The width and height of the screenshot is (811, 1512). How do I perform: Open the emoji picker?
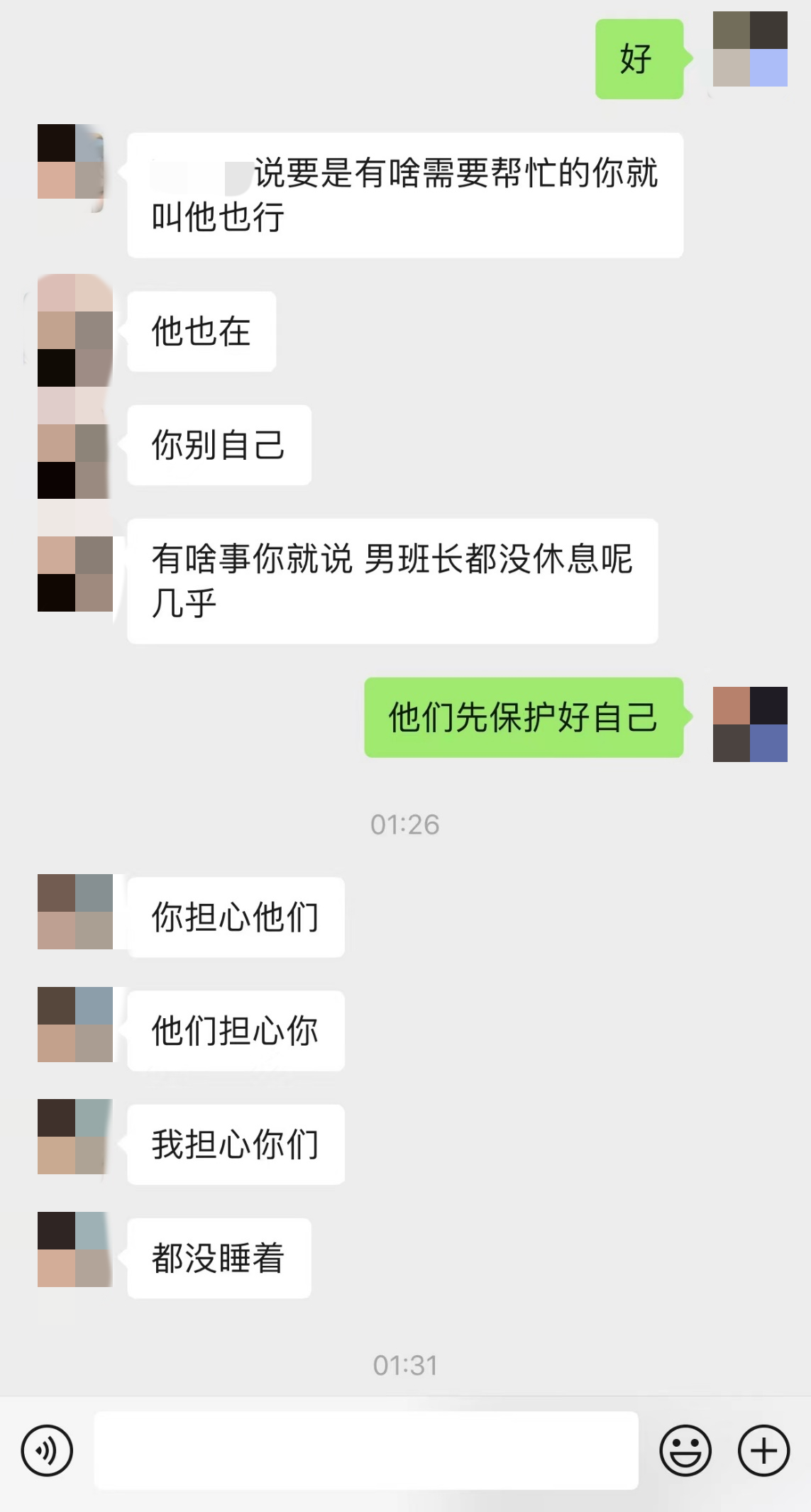click(x=685, y=1450)
